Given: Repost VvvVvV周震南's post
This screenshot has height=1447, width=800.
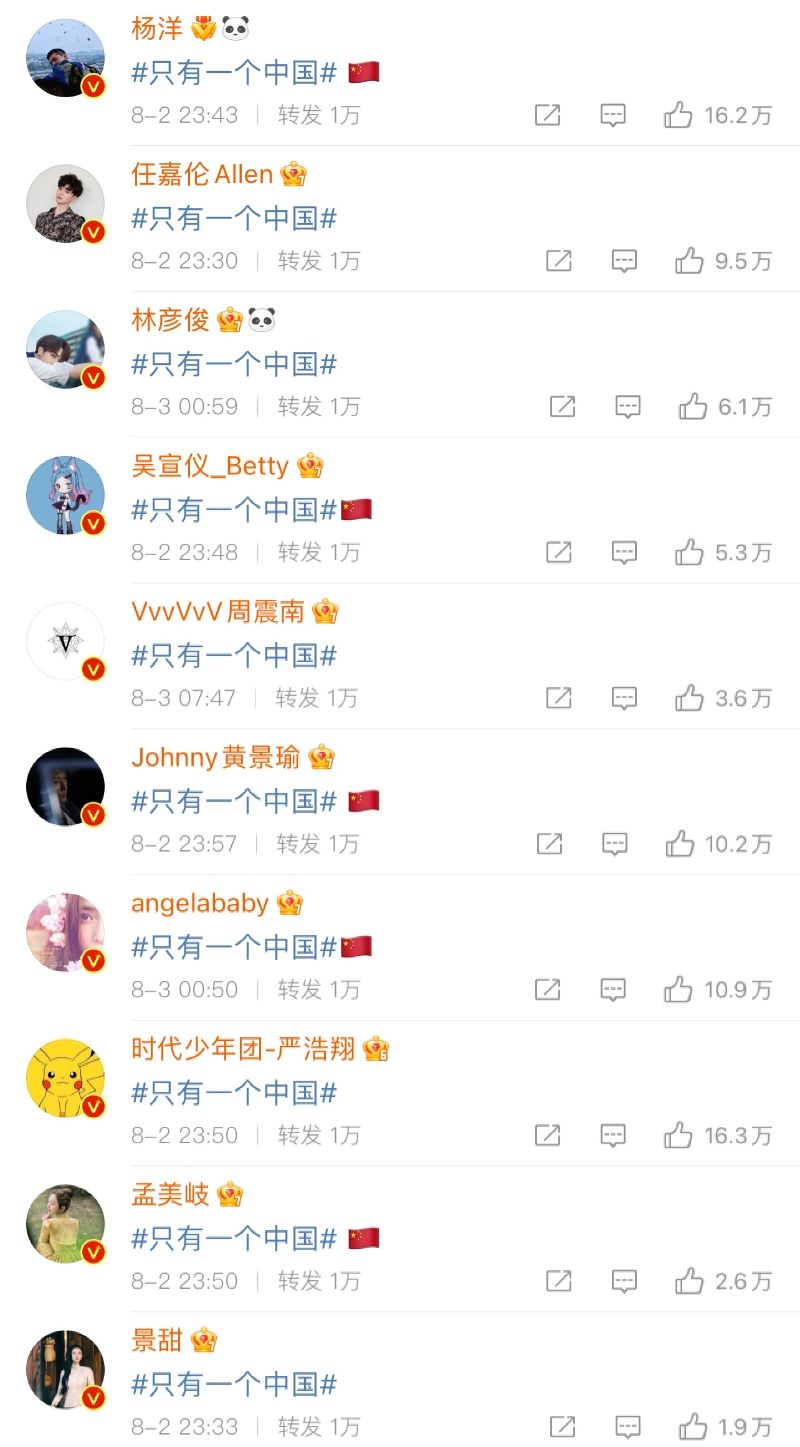Looking at the screenshot, I should (559, 699).
